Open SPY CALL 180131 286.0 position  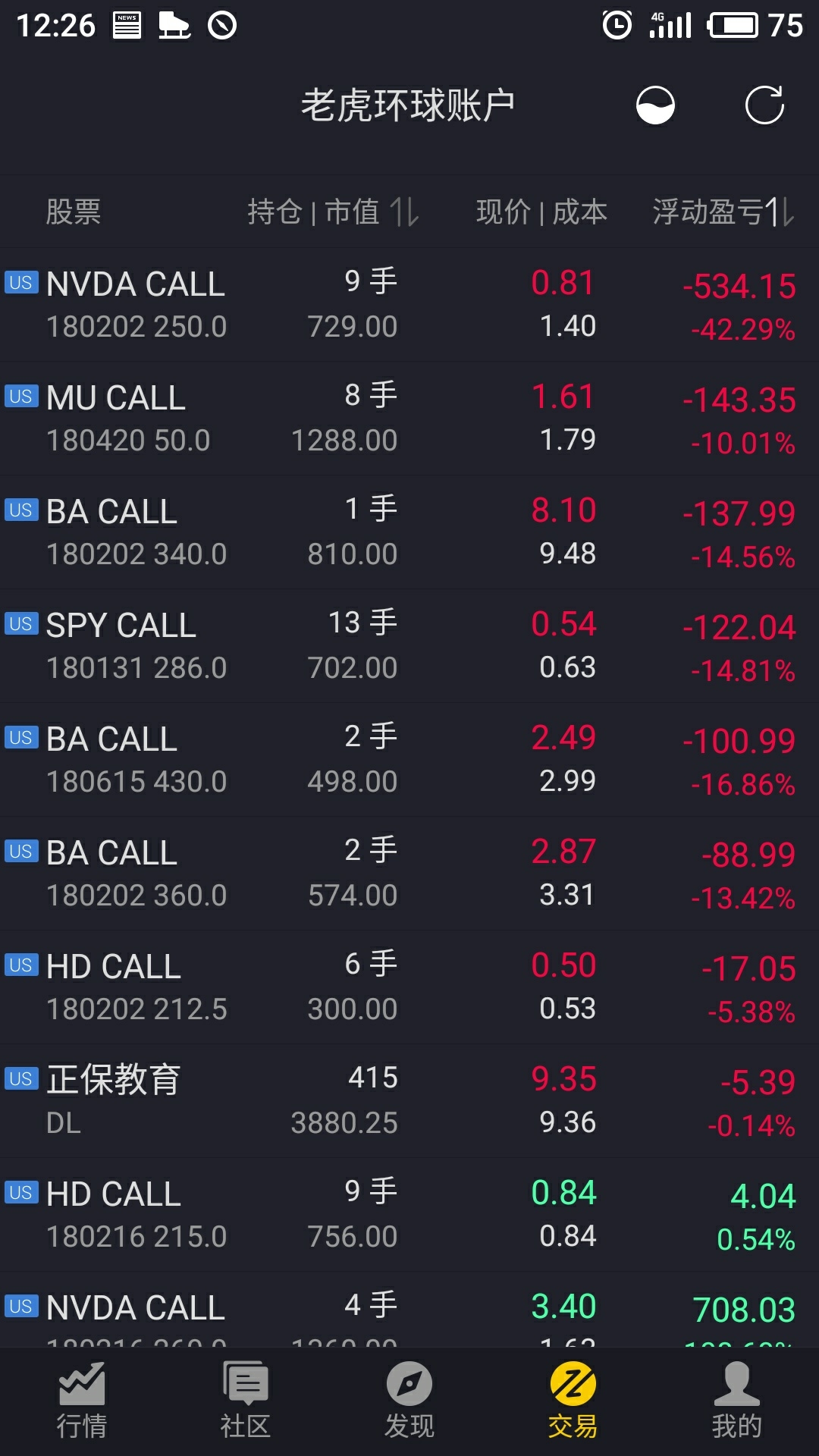coord(409,646)
